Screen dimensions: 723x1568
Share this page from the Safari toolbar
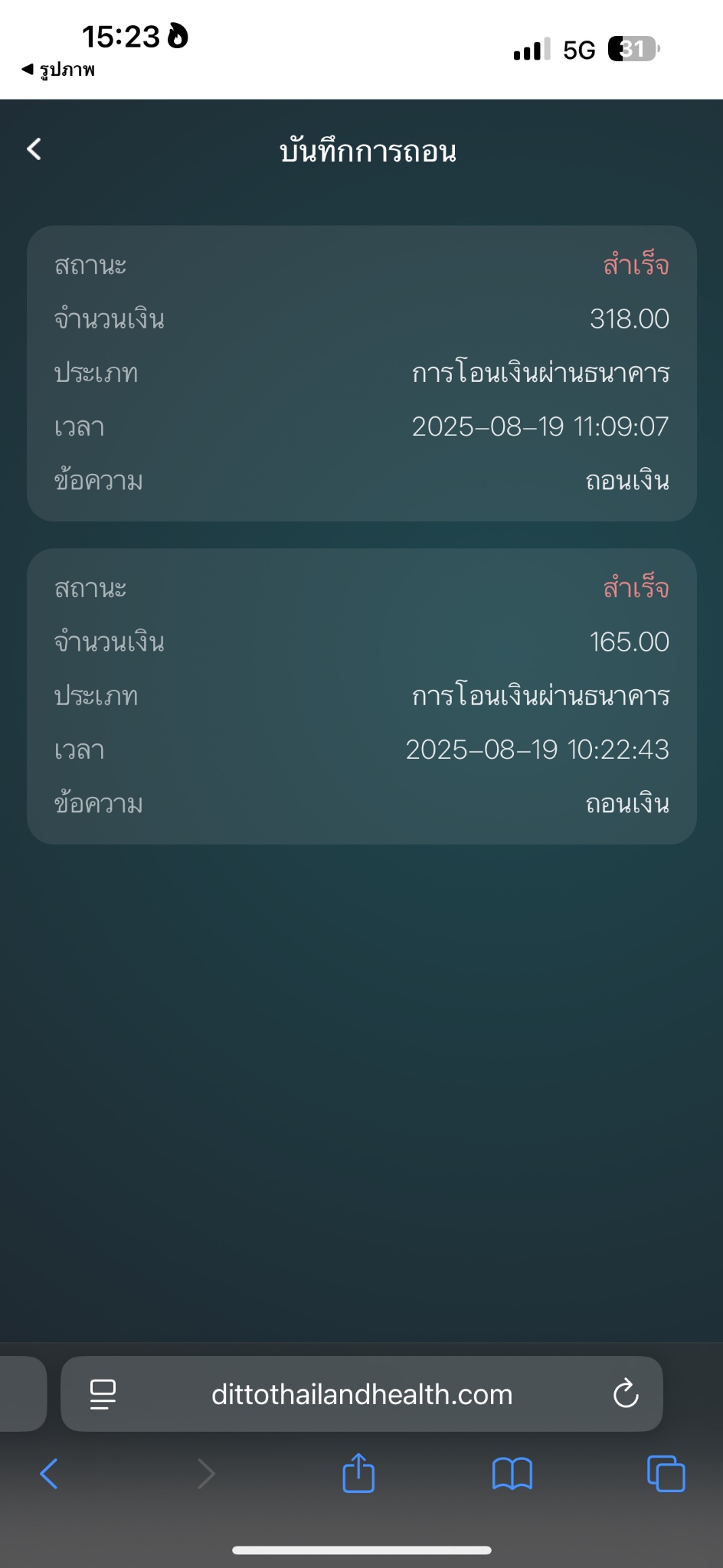point(358,1472)
